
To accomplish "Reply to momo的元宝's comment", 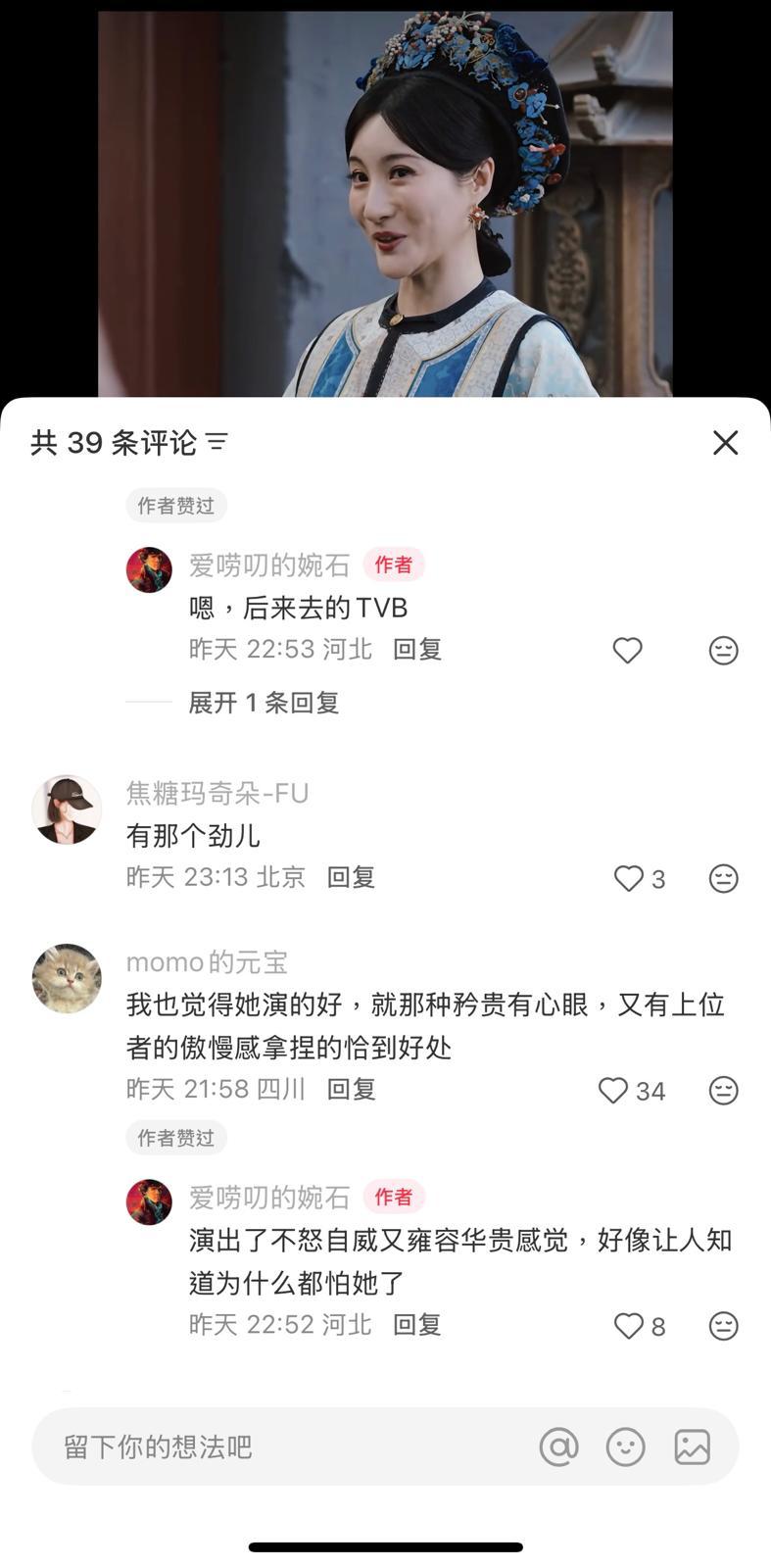I will (x=351, y=1090).
